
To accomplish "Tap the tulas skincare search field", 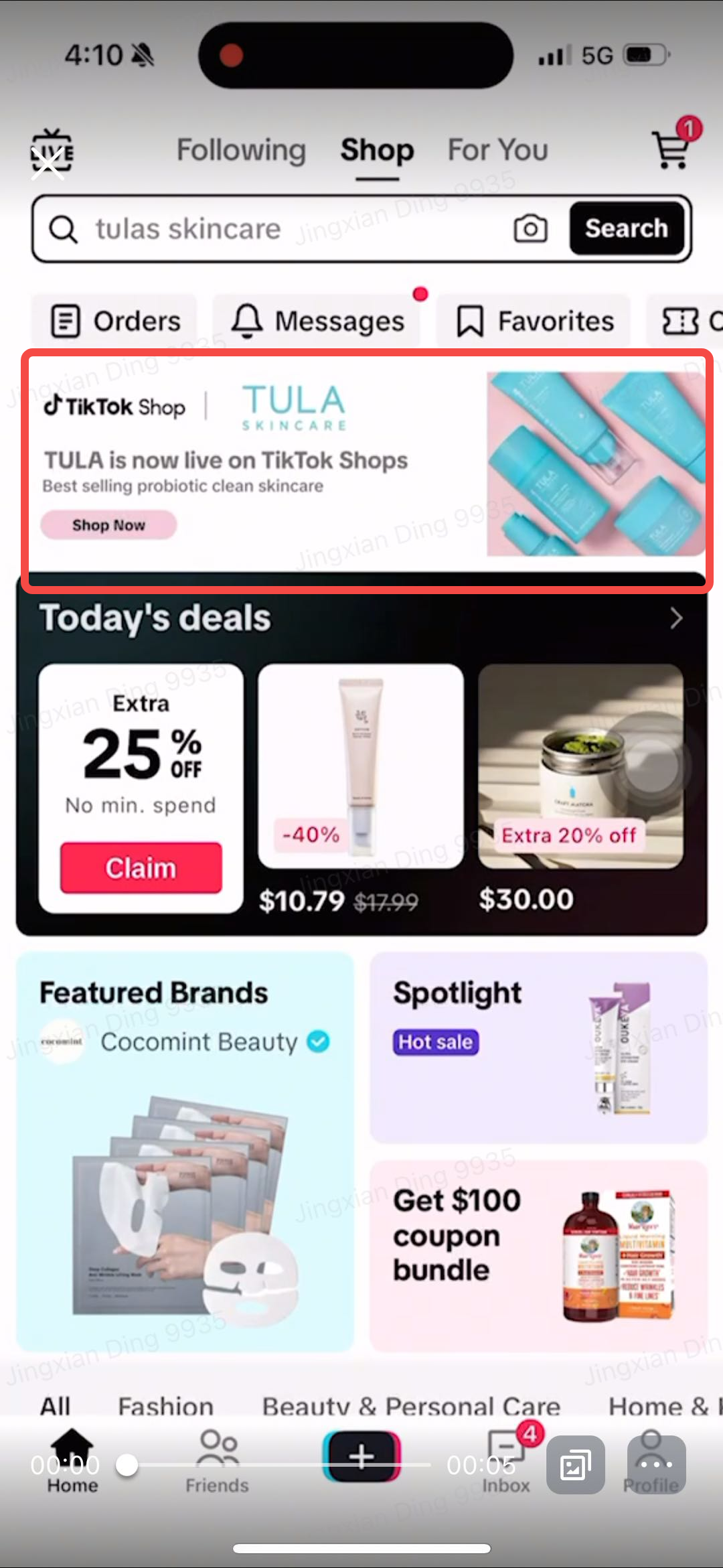I will 281,229.
